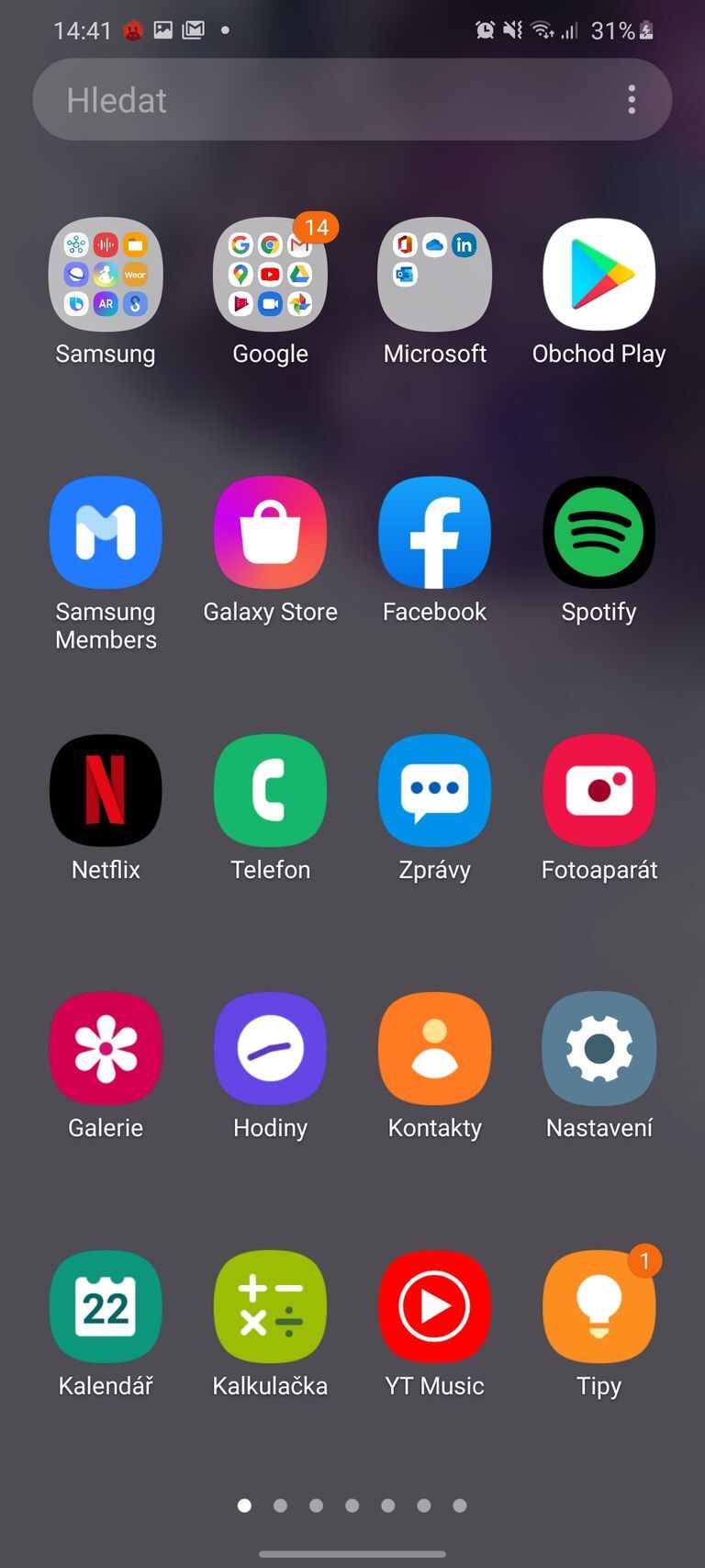The image size is (705, 1568).
Task: Open the Google folder with 14 notifications
Action: coord(270,274)
